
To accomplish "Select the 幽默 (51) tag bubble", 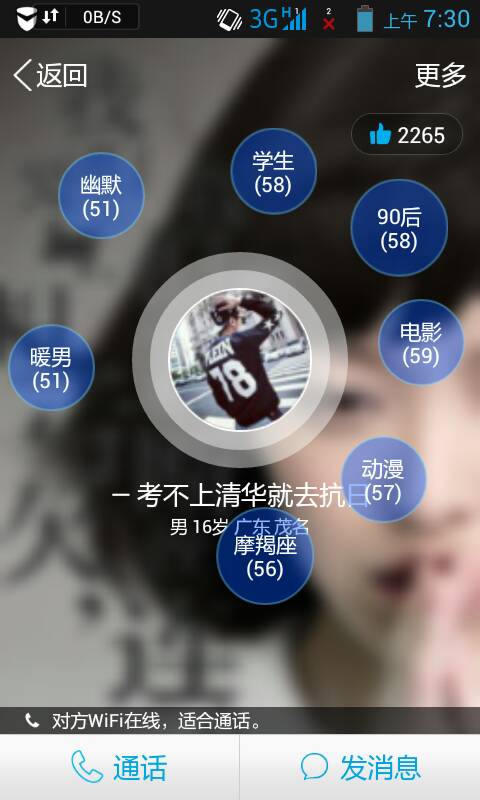I will click(x=101, y=195).
